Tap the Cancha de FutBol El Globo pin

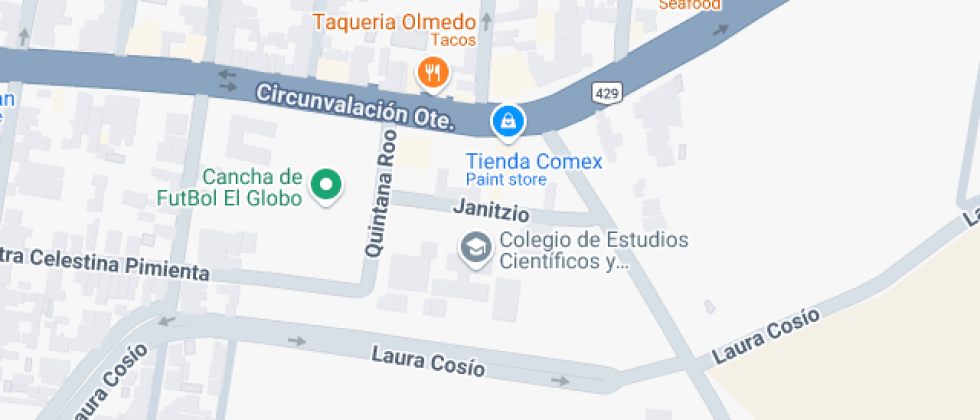pyautogui.click(x=326, y=185)
